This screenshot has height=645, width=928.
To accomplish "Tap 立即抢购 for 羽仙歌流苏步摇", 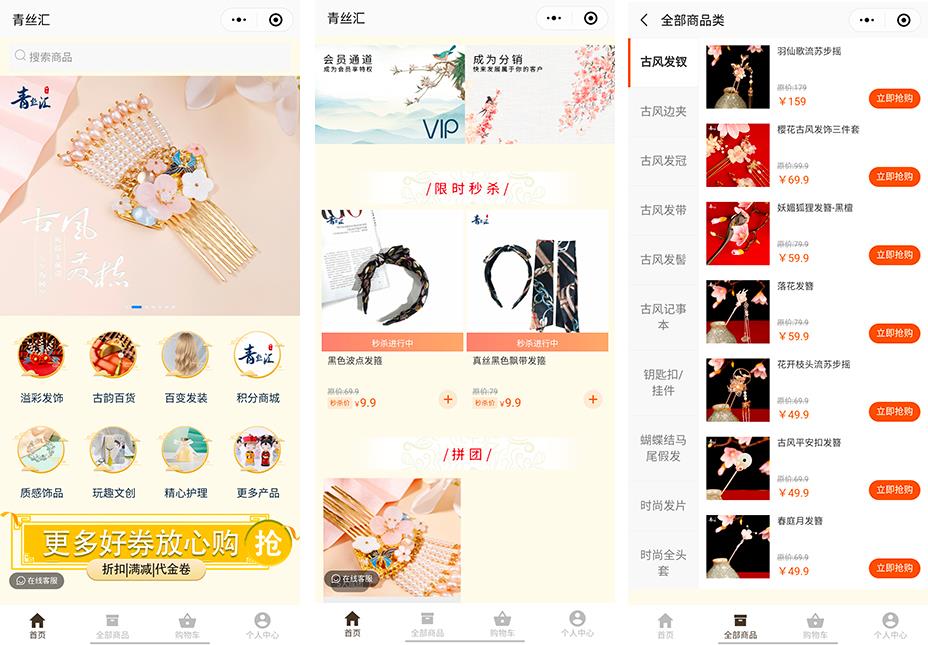I will tap(893, 98).
